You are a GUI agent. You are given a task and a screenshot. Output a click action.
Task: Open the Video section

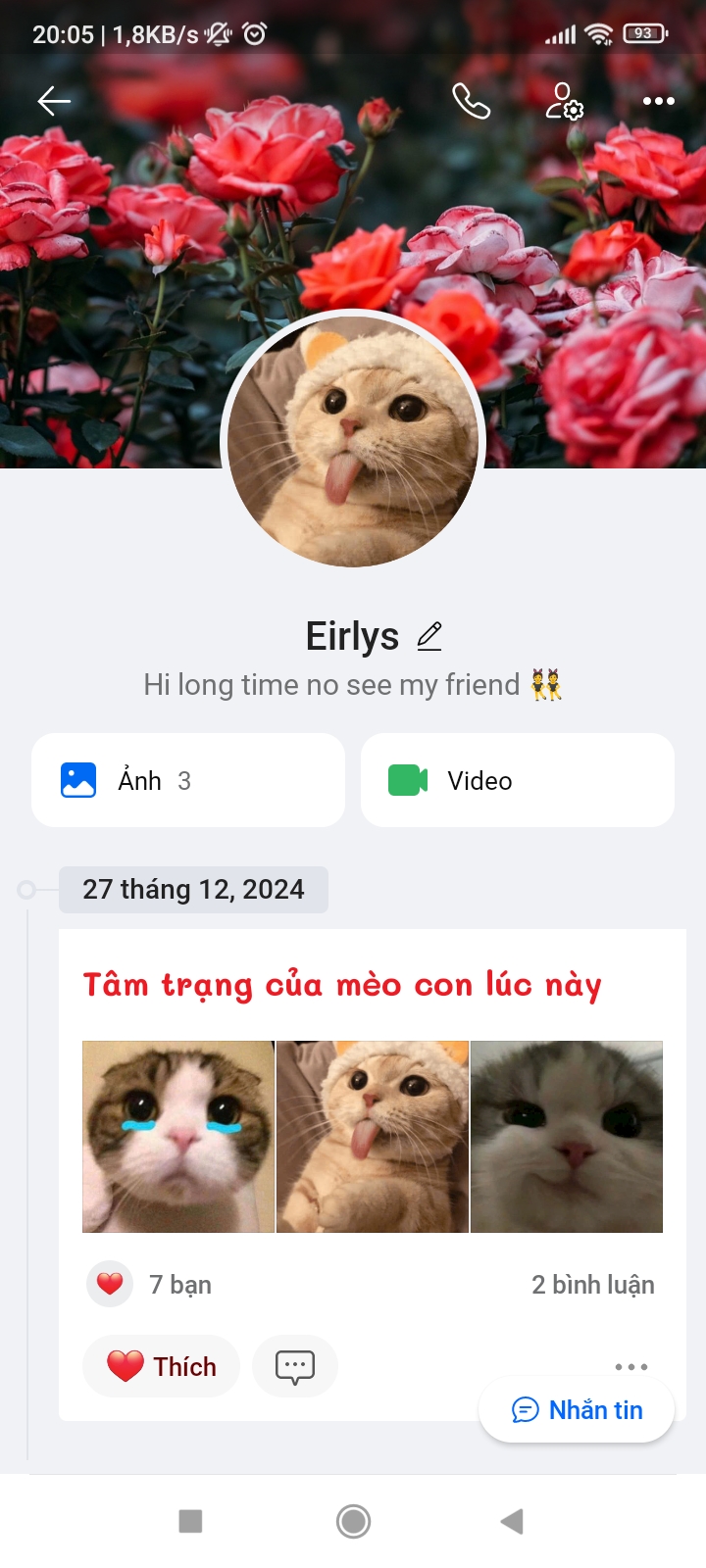[518, 780]
